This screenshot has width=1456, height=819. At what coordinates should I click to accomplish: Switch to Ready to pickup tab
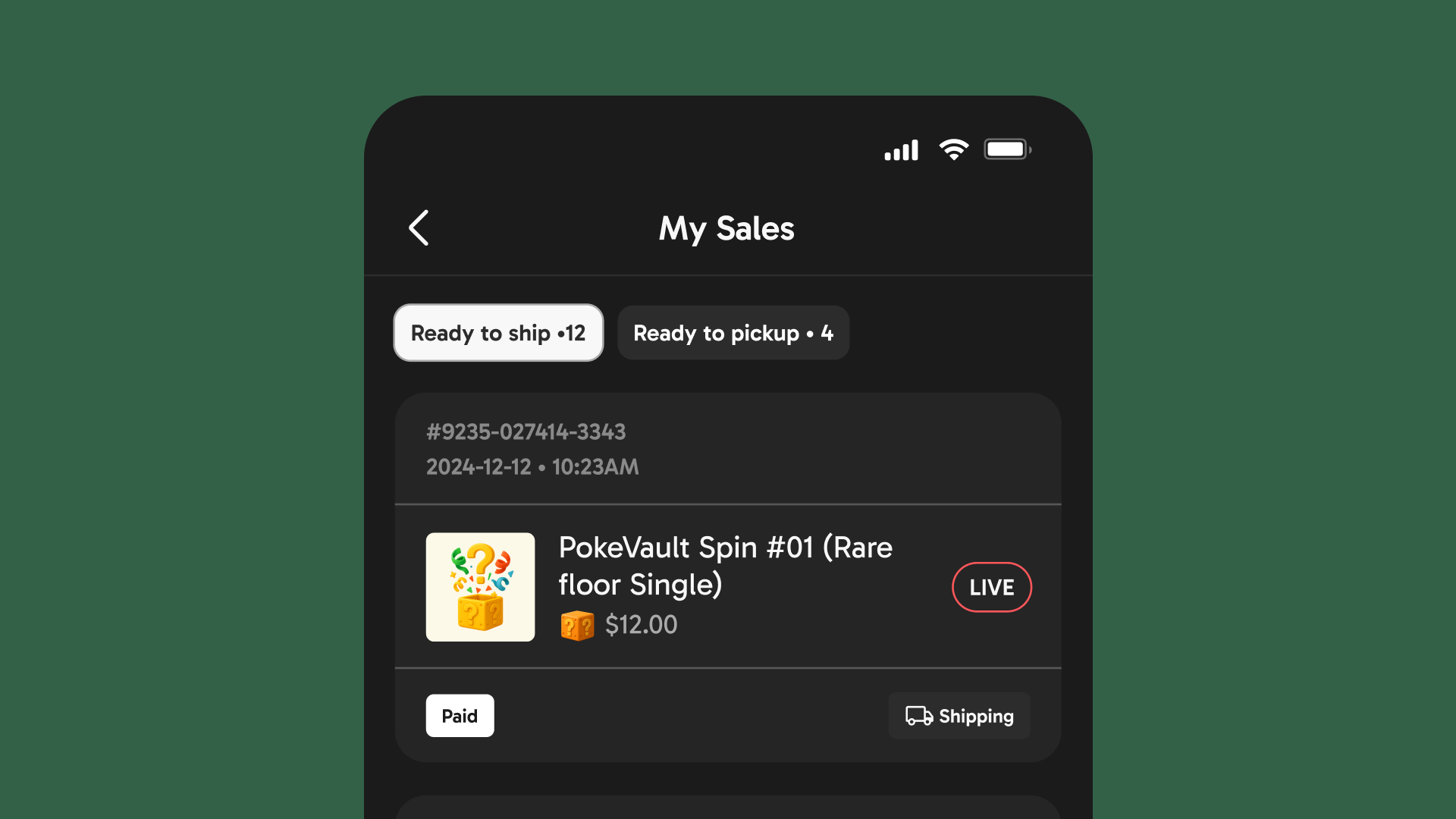click(x=733, y=333)
